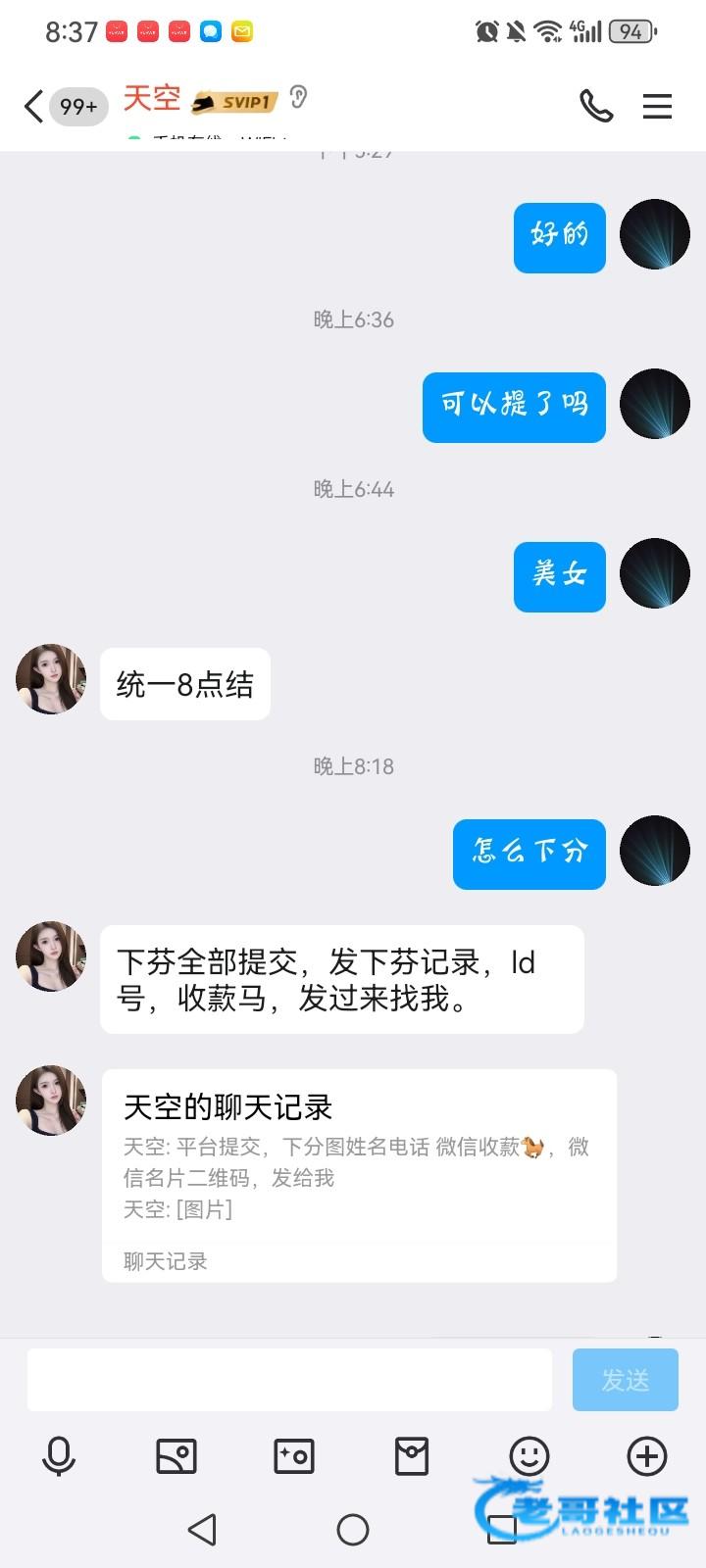The image size is (706, 1568).
Task: Open the emoji panel
Action: tap(529, 1456)
